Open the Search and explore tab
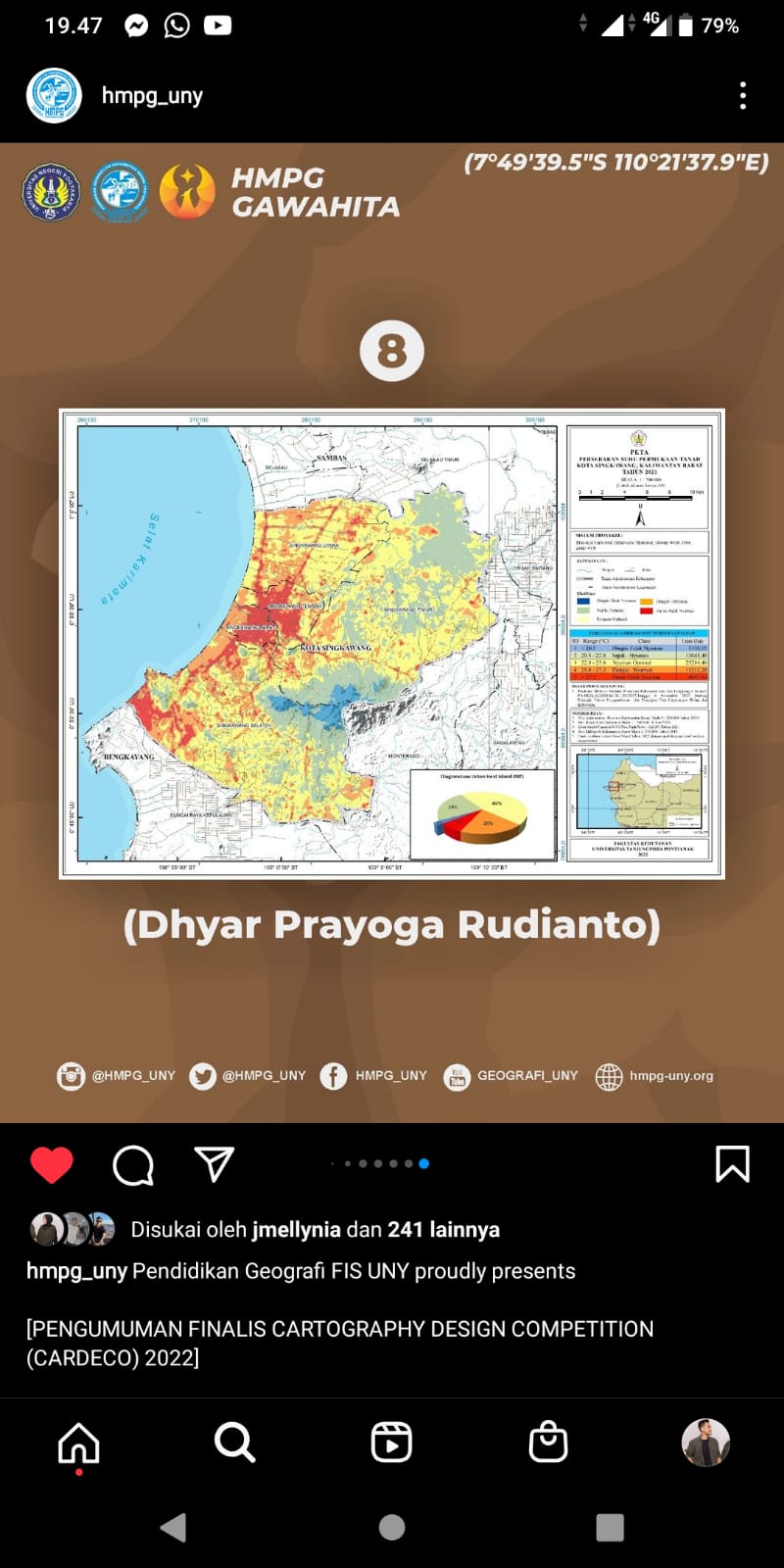784x1568 pixels. click(235, 1443)
